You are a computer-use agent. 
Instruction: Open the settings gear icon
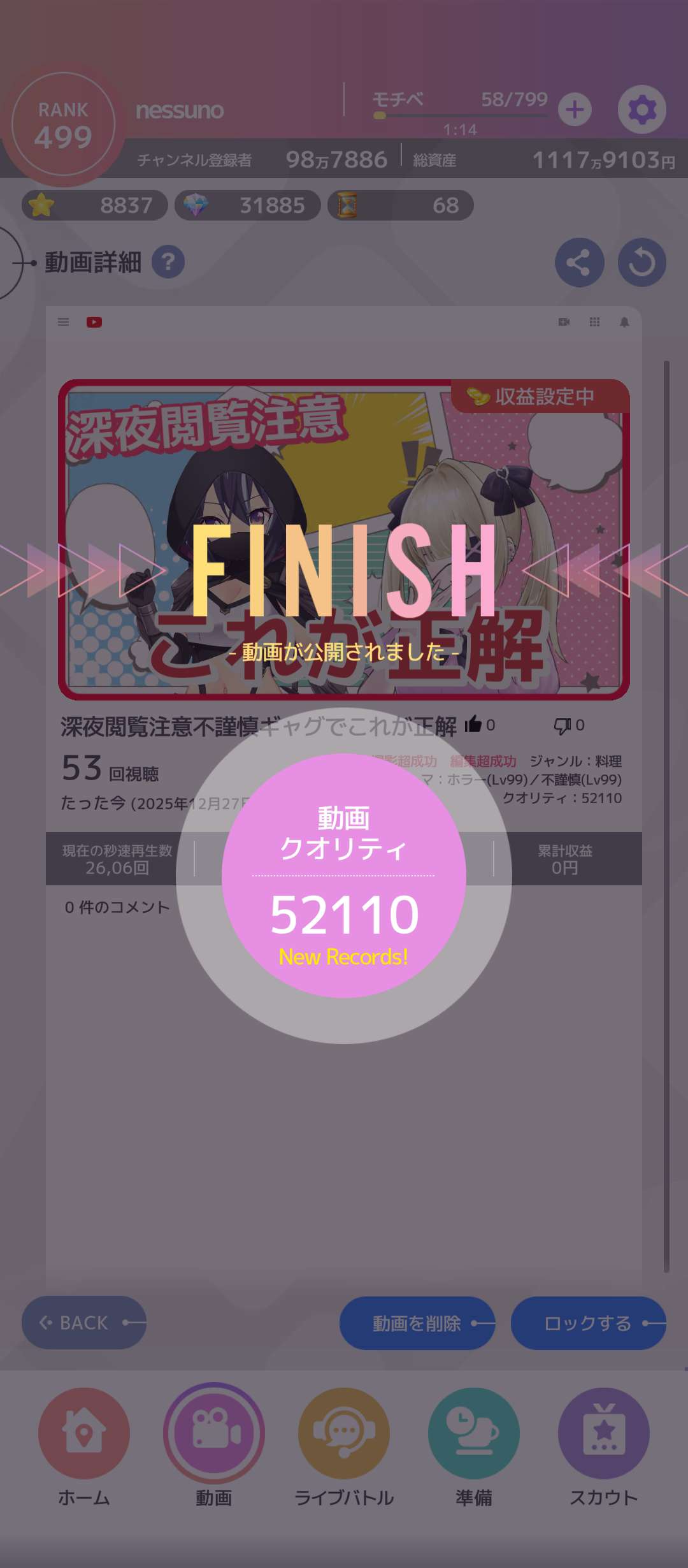coord(641,110)
